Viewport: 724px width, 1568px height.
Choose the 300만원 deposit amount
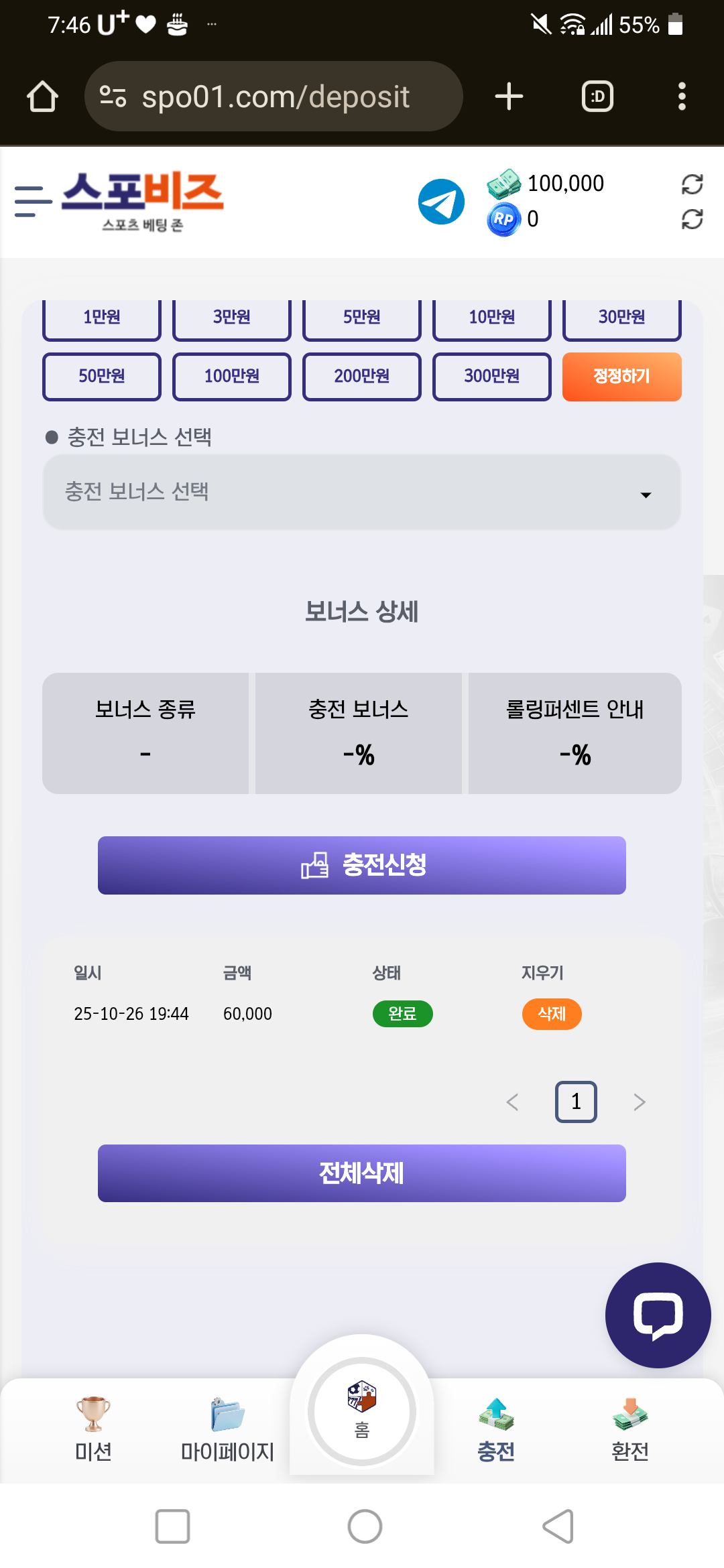[x=492, y=376]
